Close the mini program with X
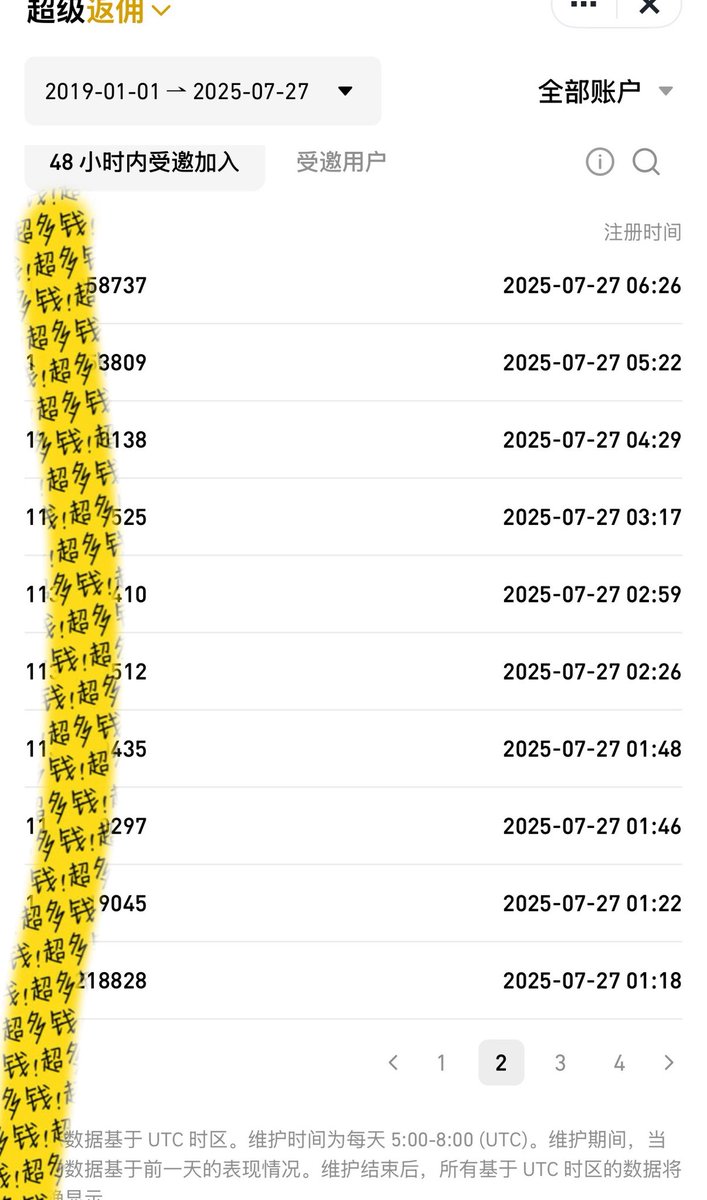This screenshot has height=1200, width=707. coord(650,6)
